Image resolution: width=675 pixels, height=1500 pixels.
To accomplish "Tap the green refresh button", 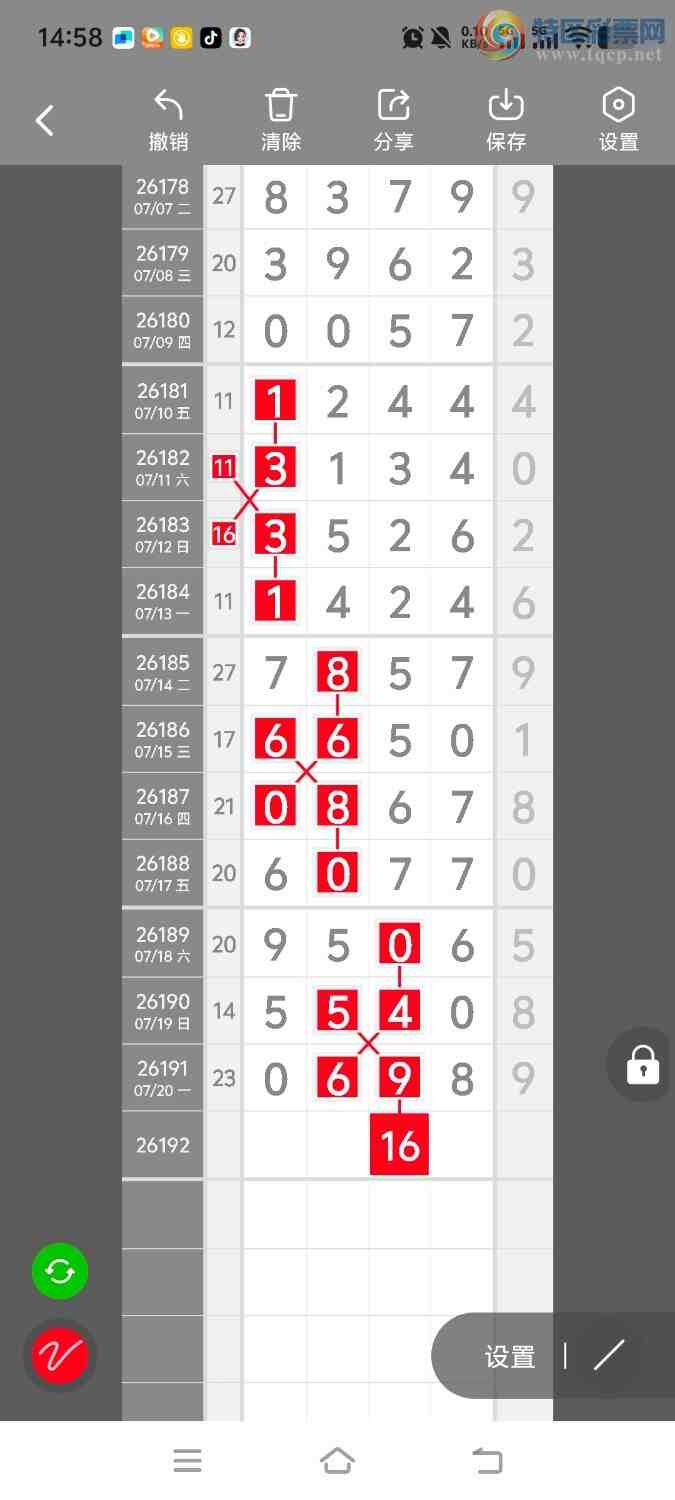I will coord(60,1271).
